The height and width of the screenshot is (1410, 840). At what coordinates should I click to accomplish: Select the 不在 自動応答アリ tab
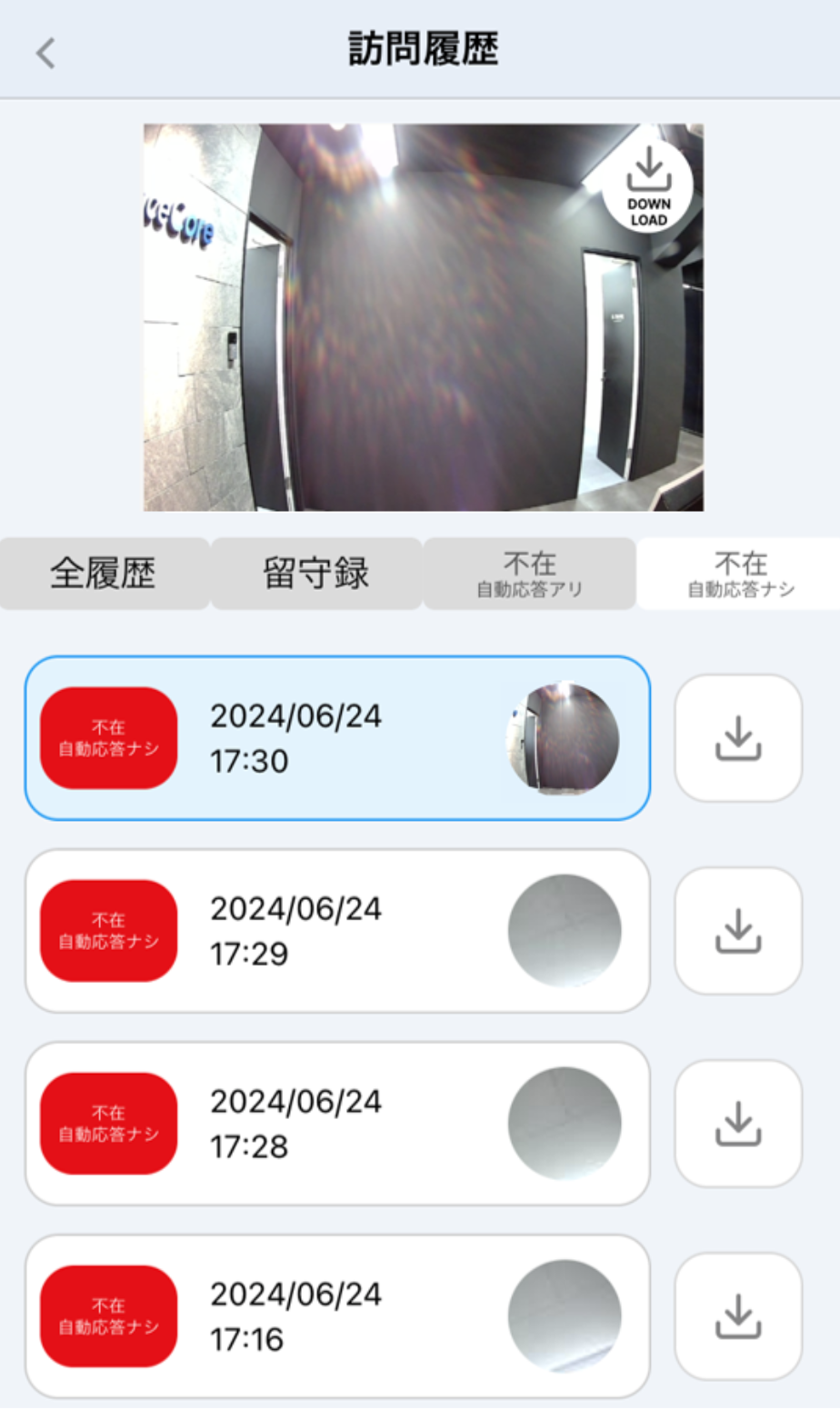pos(529,574)
